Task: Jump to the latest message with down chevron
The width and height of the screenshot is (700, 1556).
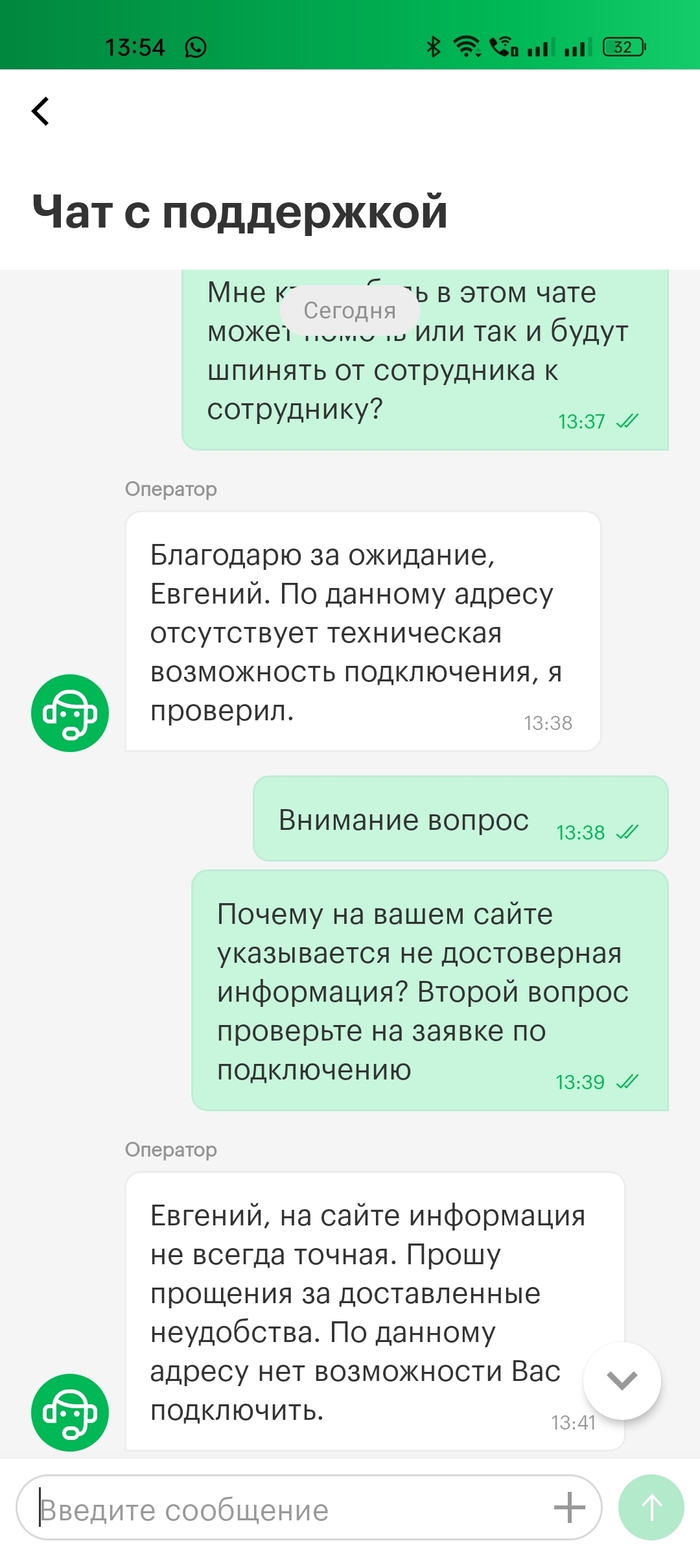Action: pyautogui.click(x=621, y=1381)
